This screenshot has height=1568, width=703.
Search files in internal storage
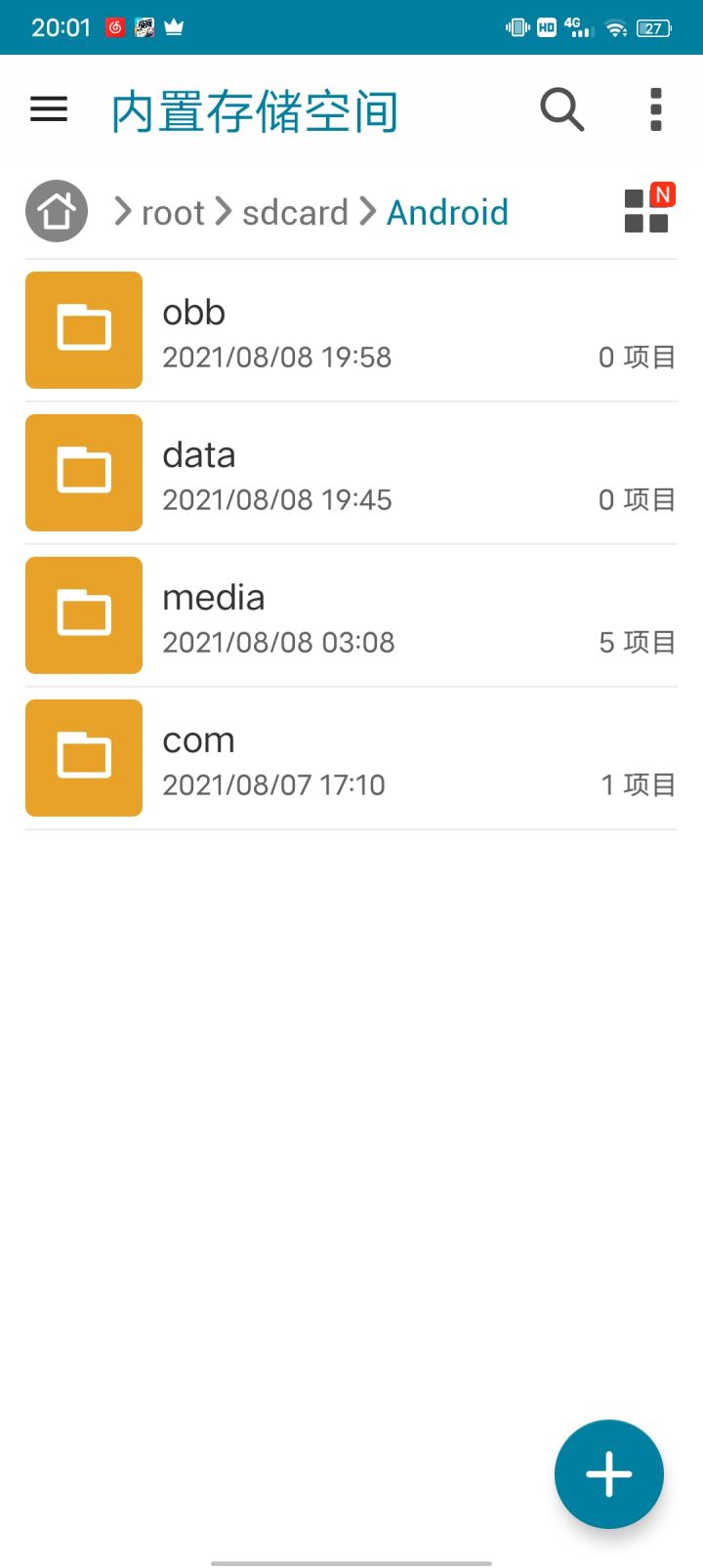562,109
